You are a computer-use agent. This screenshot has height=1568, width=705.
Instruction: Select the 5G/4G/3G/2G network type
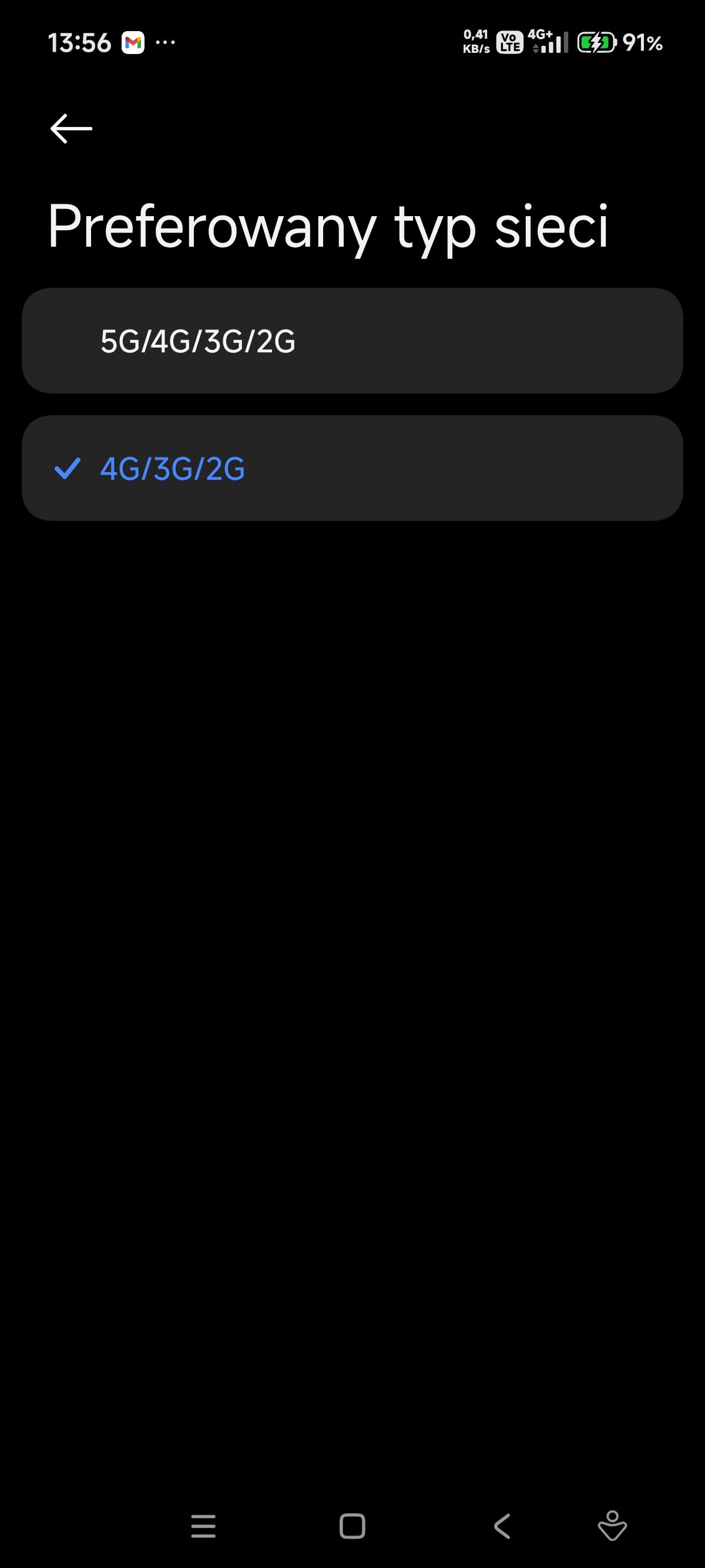[352, 341]
